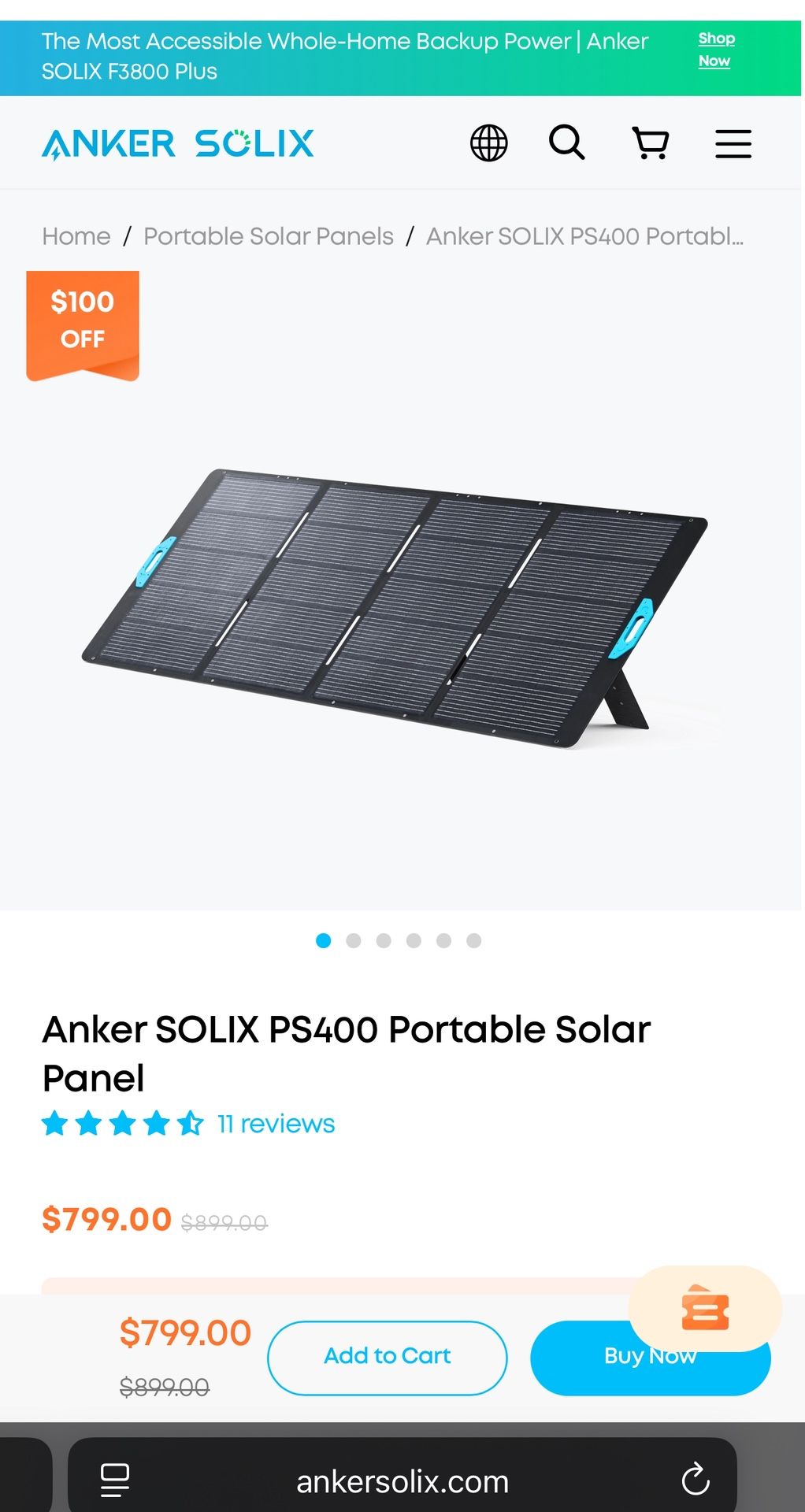Tap the Shop Now banner link

714,49
